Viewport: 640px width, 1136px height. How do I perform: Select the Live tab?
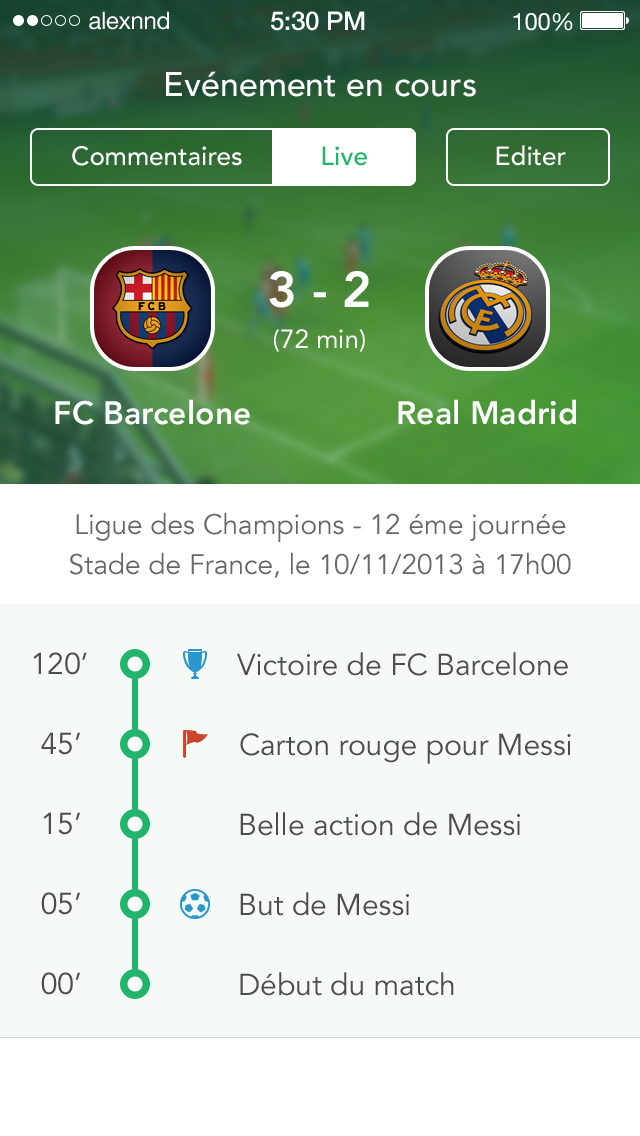pos(344,157)
